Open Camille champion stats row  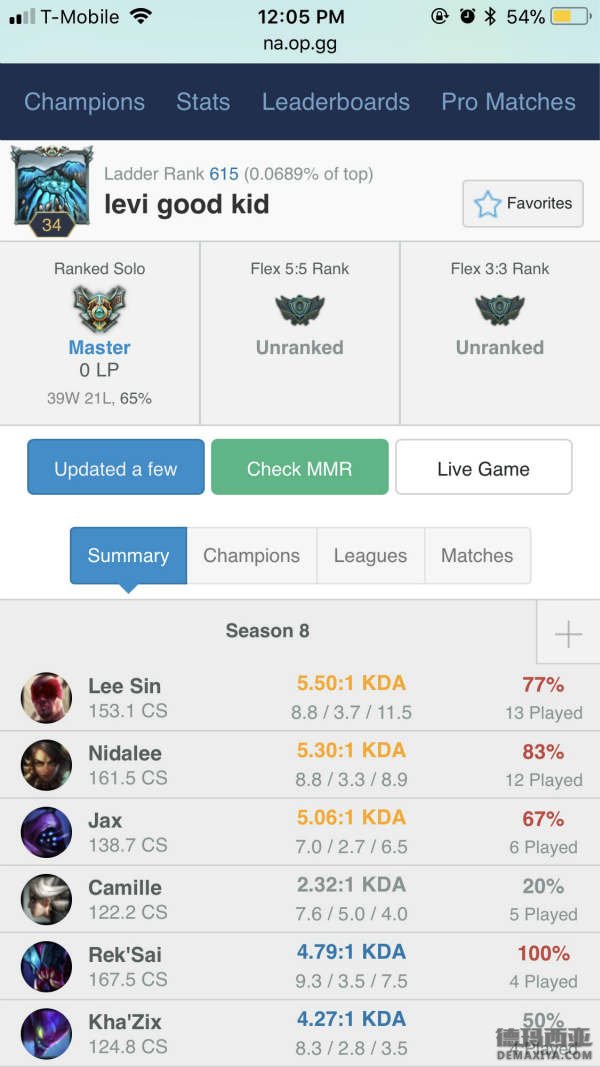click(300, 899)
